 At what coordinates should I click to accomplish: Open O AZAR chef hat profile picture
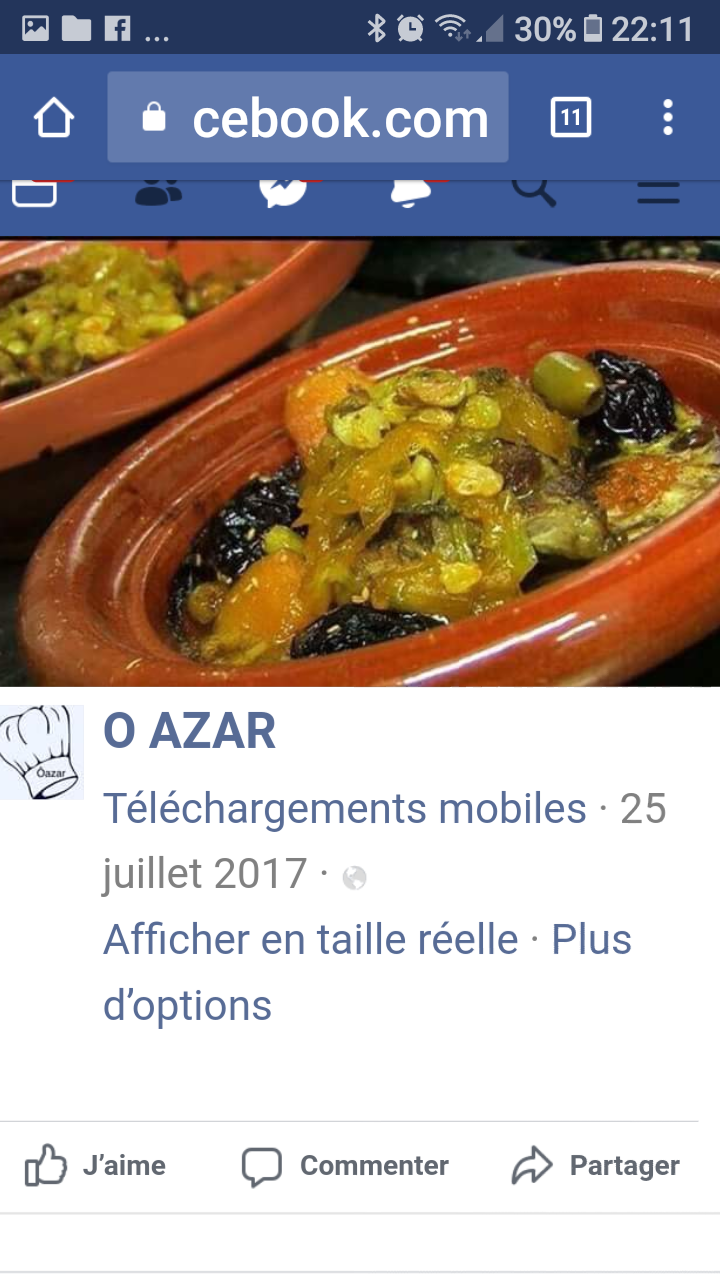point(41,753)
